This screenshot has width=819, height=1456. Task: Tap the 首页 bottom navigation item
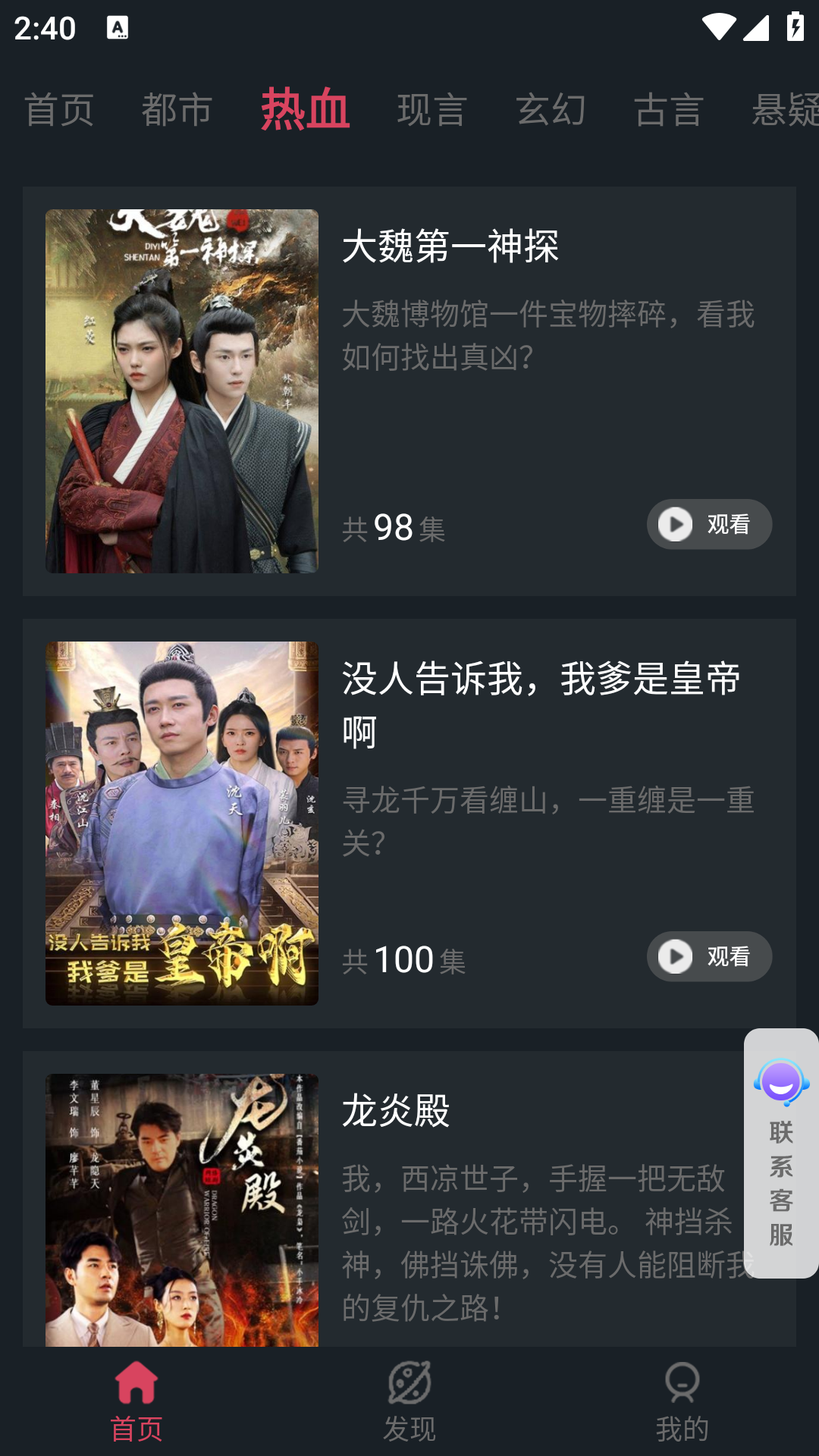pos(136,1401)
